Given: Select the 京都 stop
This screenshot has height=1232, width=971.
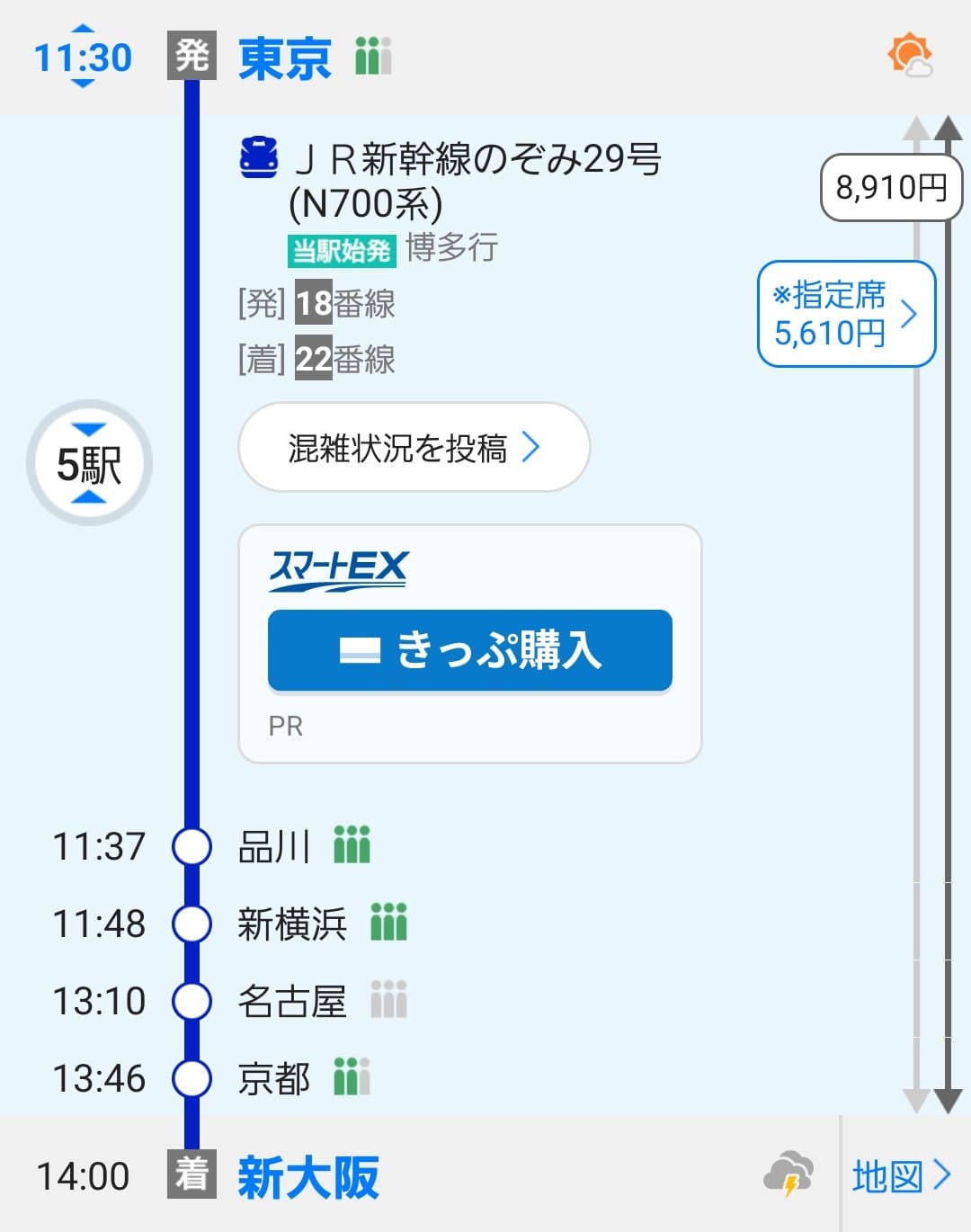Looking at the screenshot, I should [x=274, y=1078].
